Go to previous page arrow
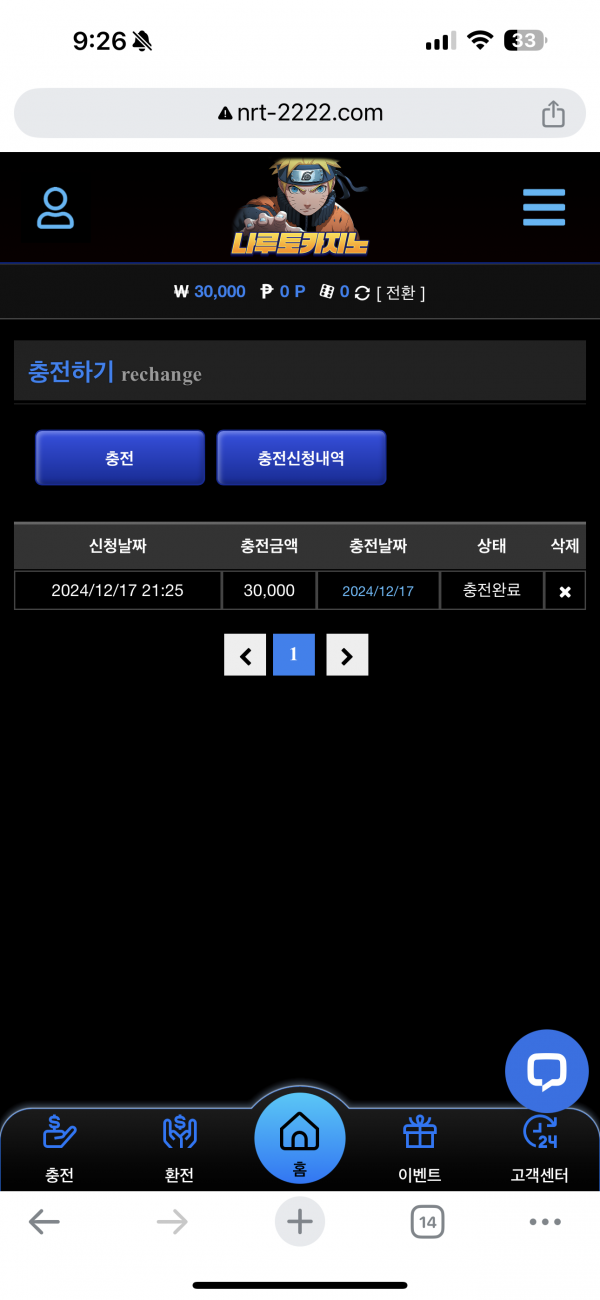Viewport: 600px width, 1300px height. pos(245,656)
